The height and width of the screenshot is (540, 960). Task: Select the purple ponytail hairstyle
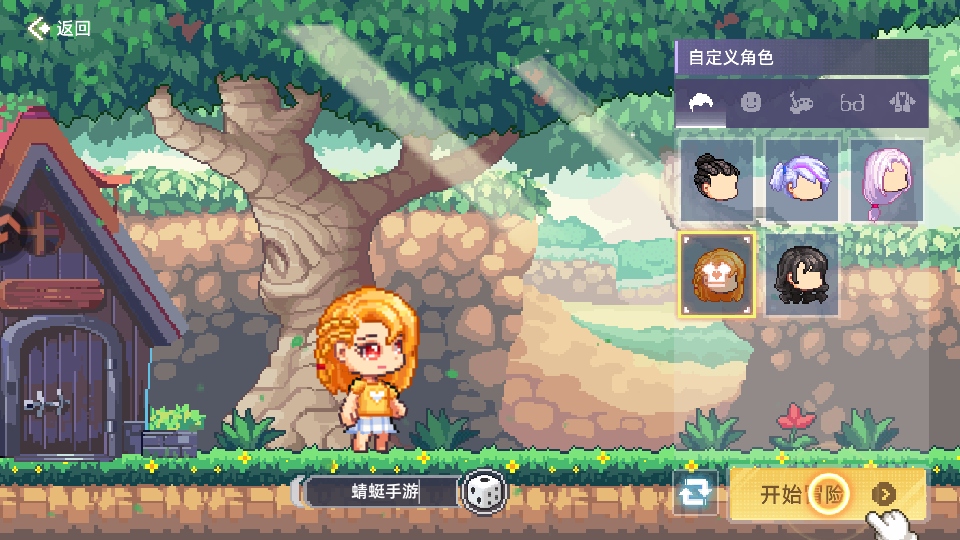pos(802,180)
